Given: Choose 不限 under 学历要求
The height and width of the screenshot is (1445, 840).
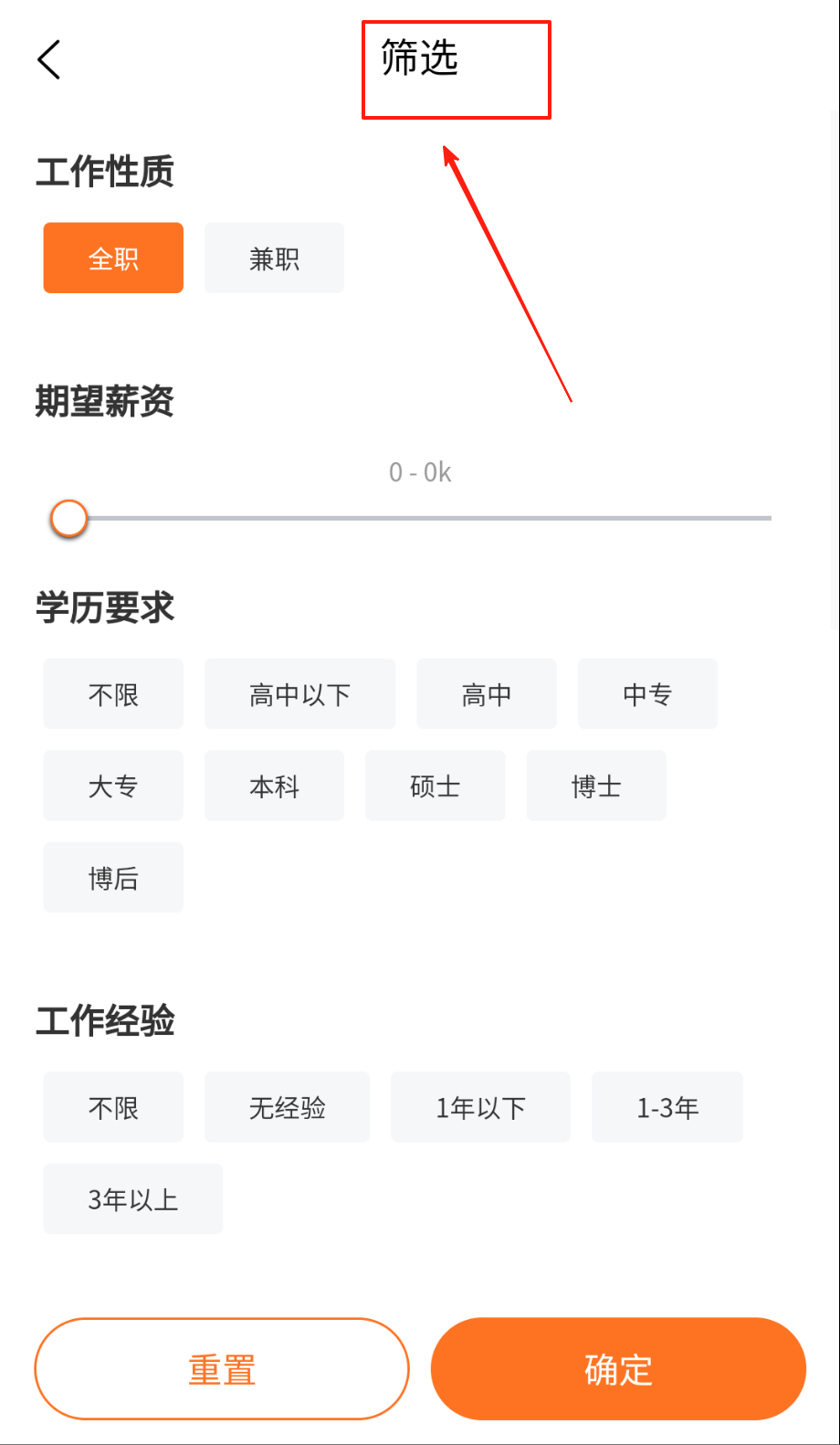Looking at the screenshot, I should 113,694.
